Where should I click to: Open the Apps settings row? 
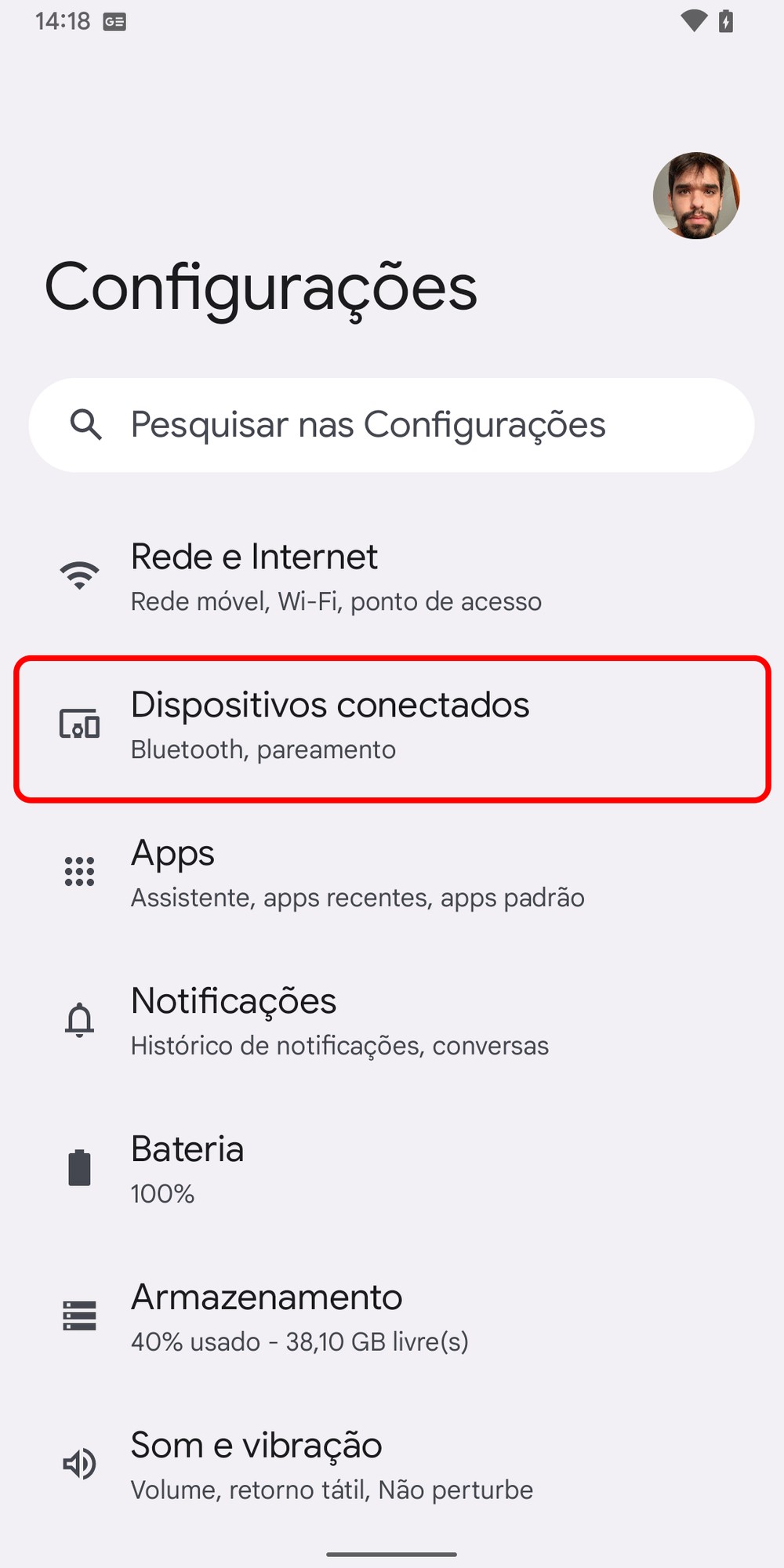(392, 874)
